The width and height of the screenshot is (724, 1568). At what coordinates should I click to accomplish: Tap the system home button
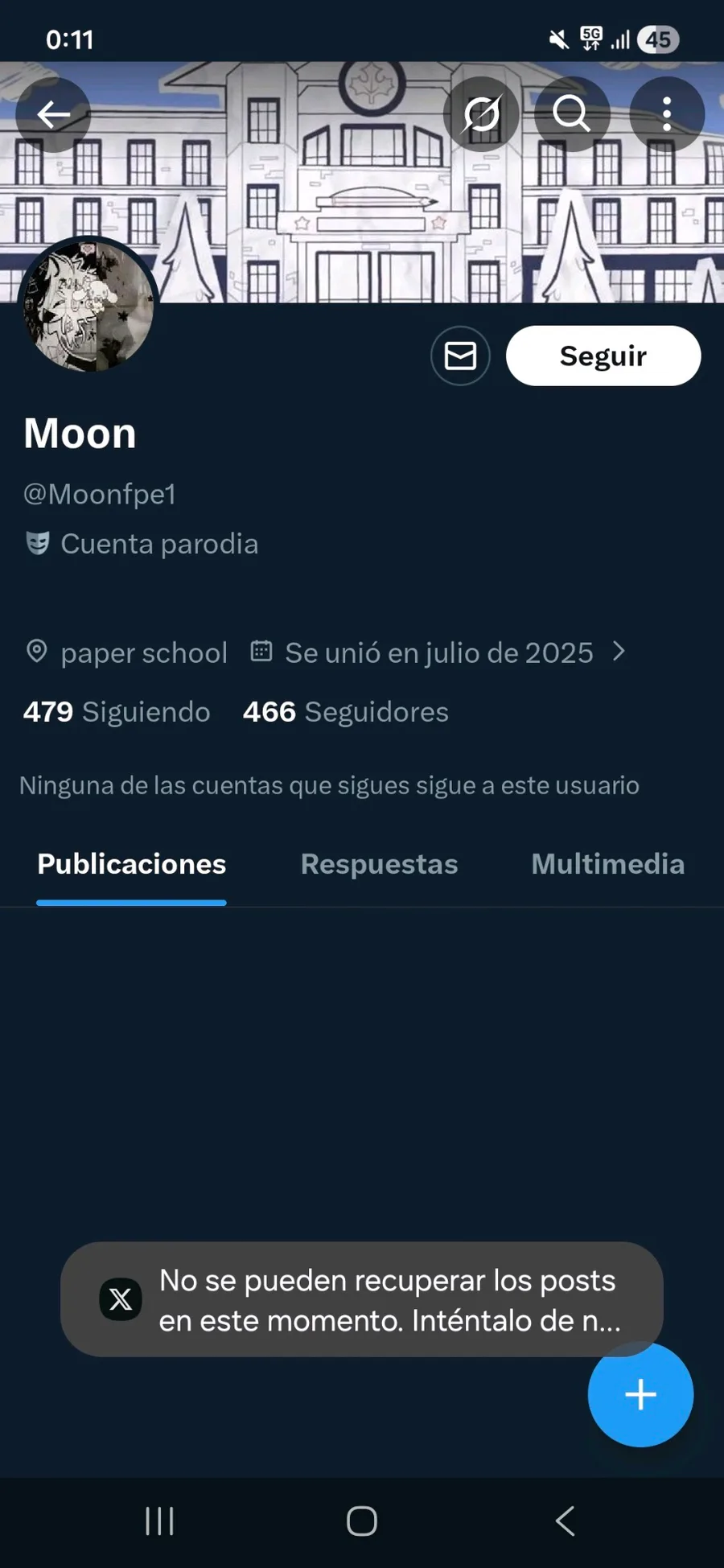[362, 1521]
